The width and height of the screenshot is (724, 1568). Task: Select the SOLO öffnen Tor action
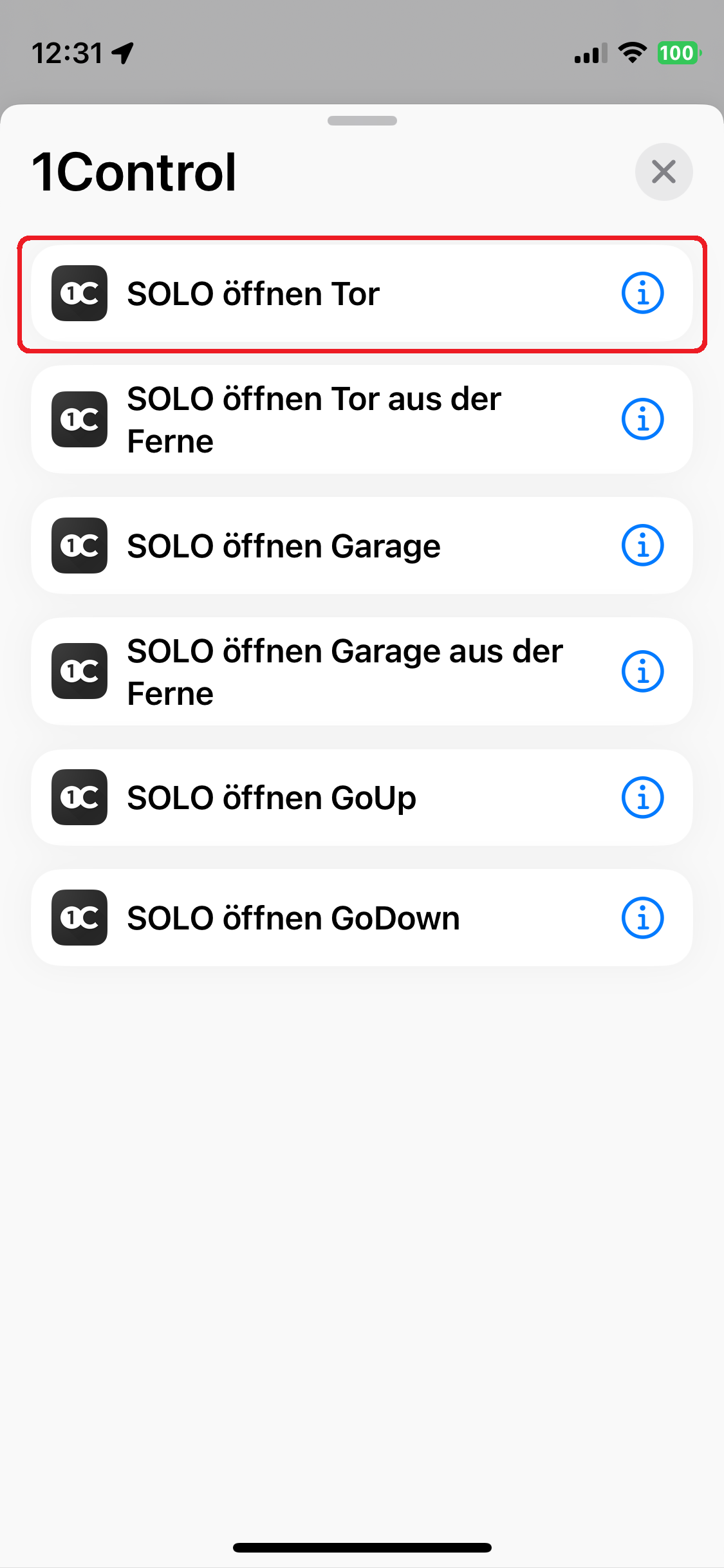point(362,294)
